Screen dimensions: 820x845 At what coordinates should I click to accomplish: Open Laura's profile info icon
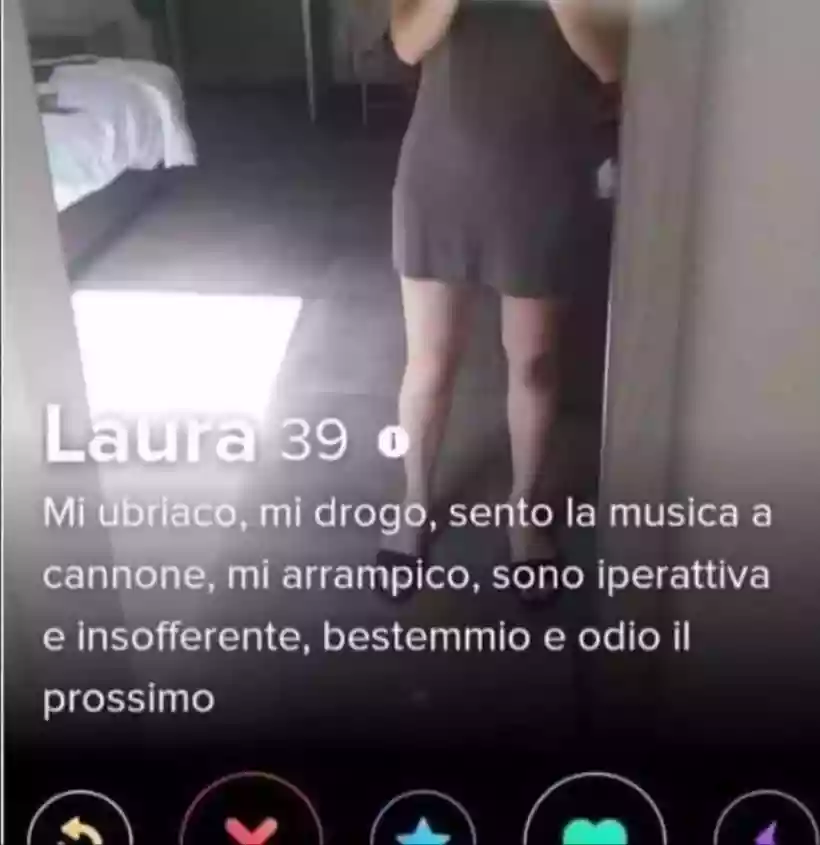tap(394, 441)
